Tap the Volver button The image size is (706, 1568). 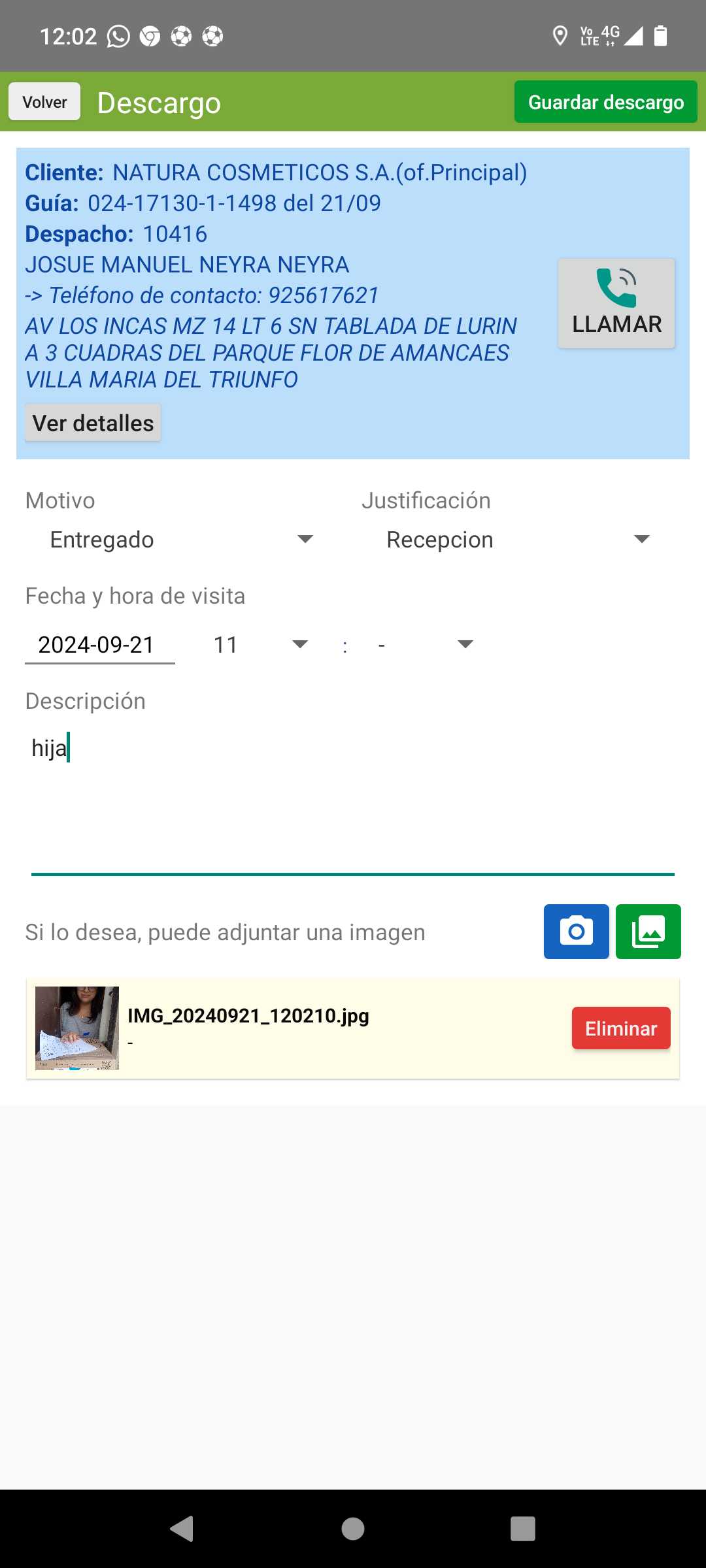[x=44, y=102]
